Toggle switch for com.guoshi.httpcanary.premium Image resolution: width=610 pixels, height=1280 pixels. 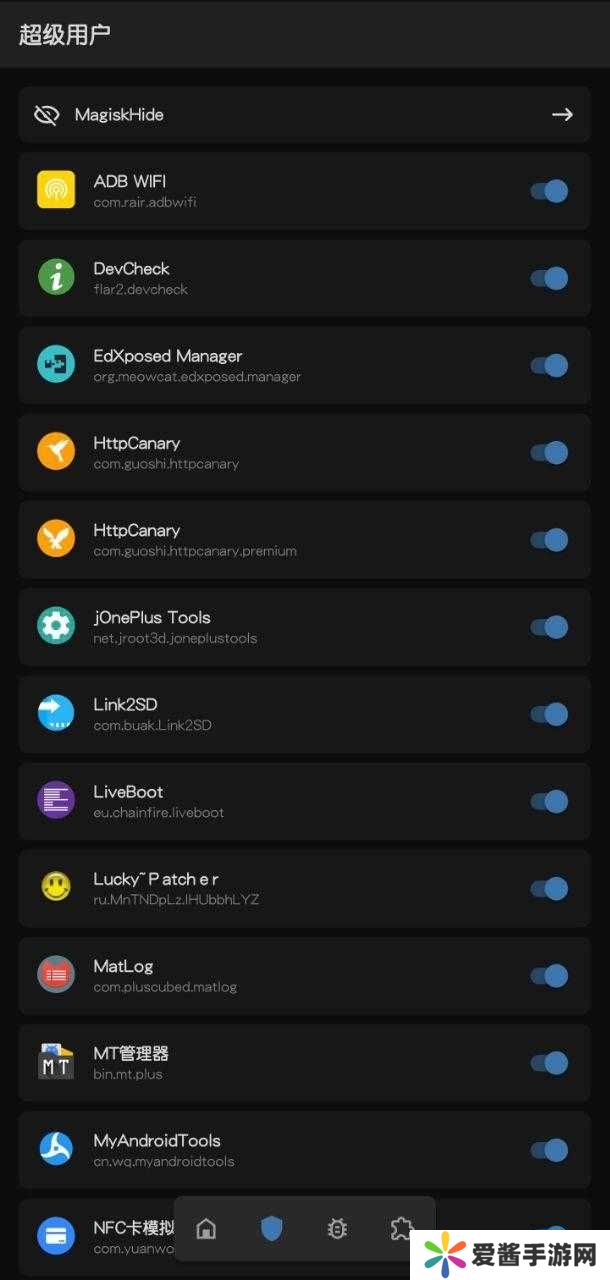[x=549, y=540]
